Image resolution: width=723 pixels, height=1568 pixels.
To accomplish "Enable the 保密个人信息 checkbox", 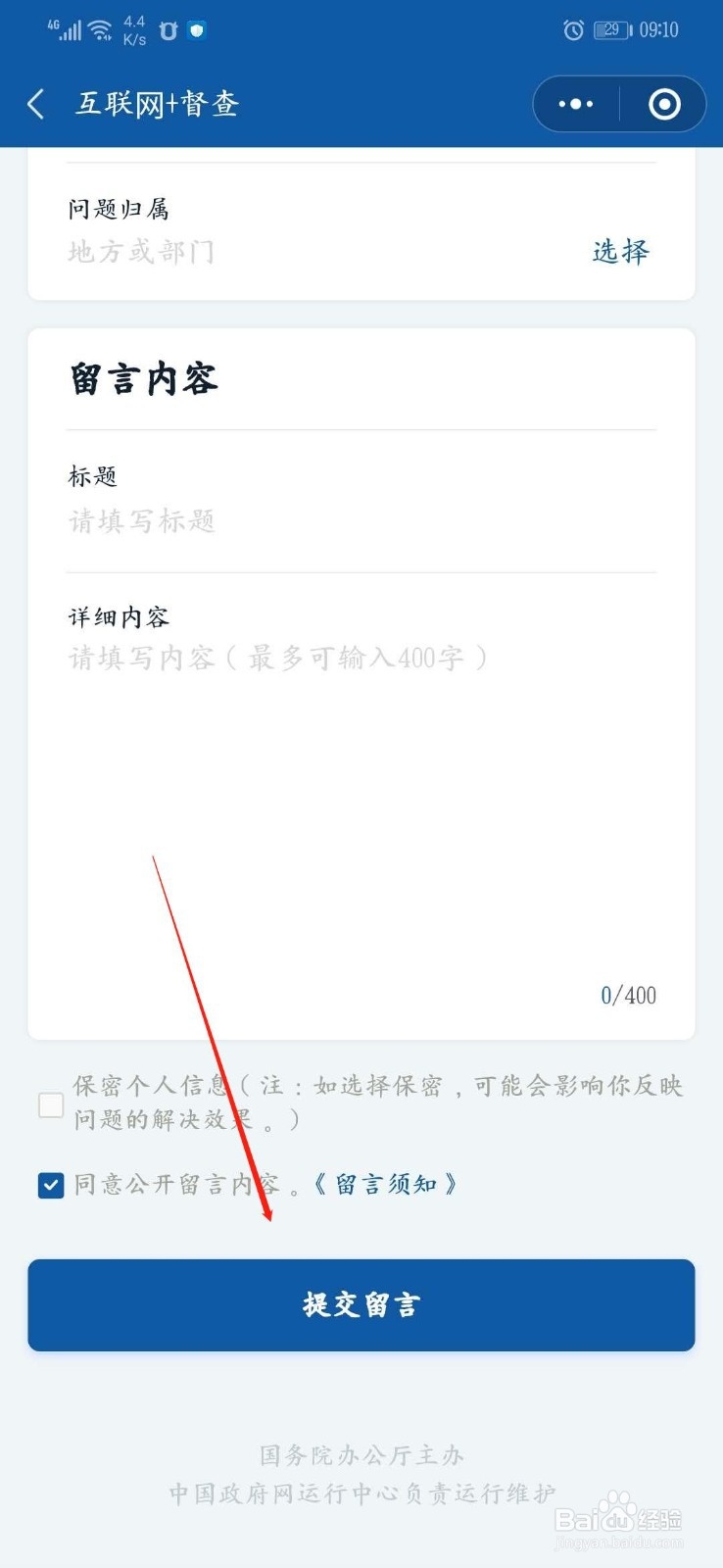I will click(x=50, y=1104).
